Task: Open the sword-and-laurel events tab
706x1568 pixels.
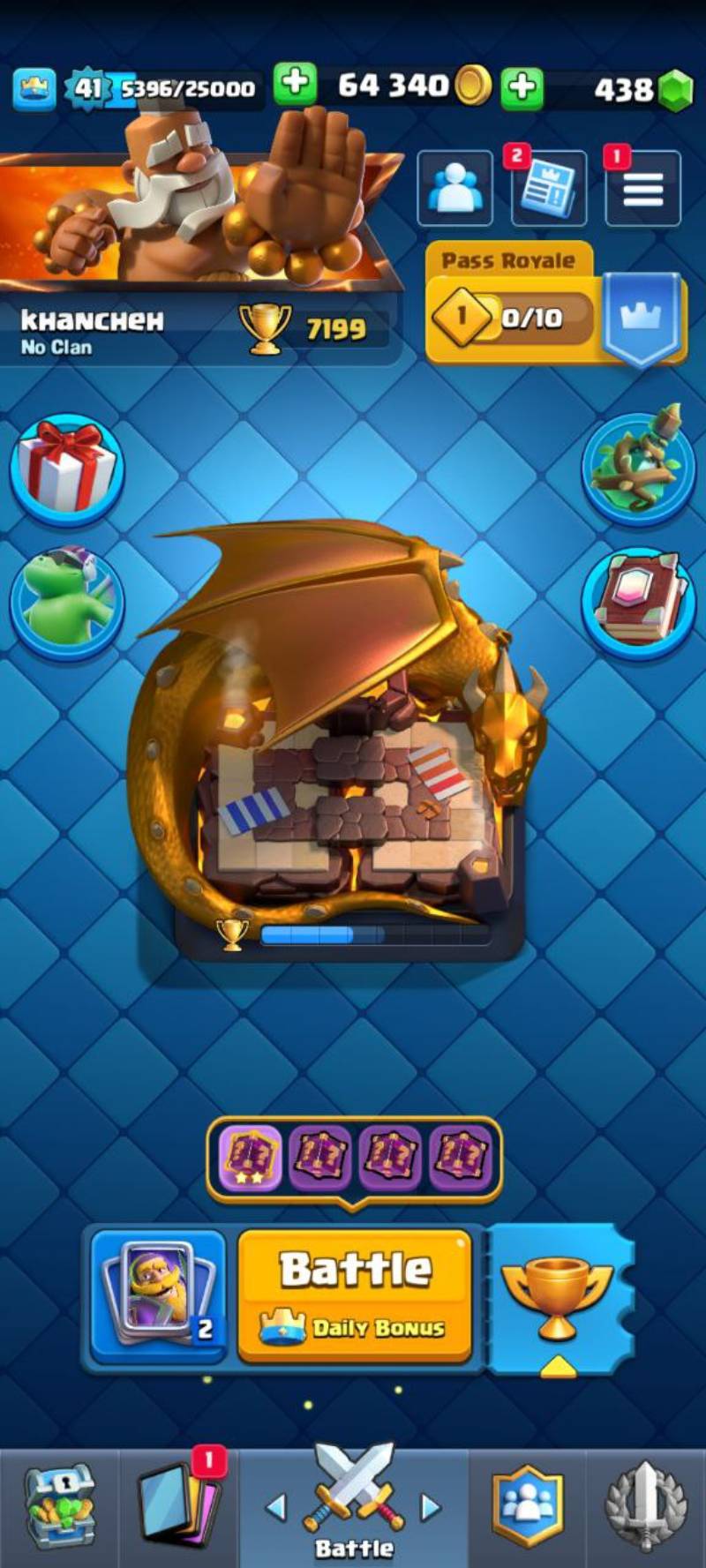Action: tap(645, 1507)
